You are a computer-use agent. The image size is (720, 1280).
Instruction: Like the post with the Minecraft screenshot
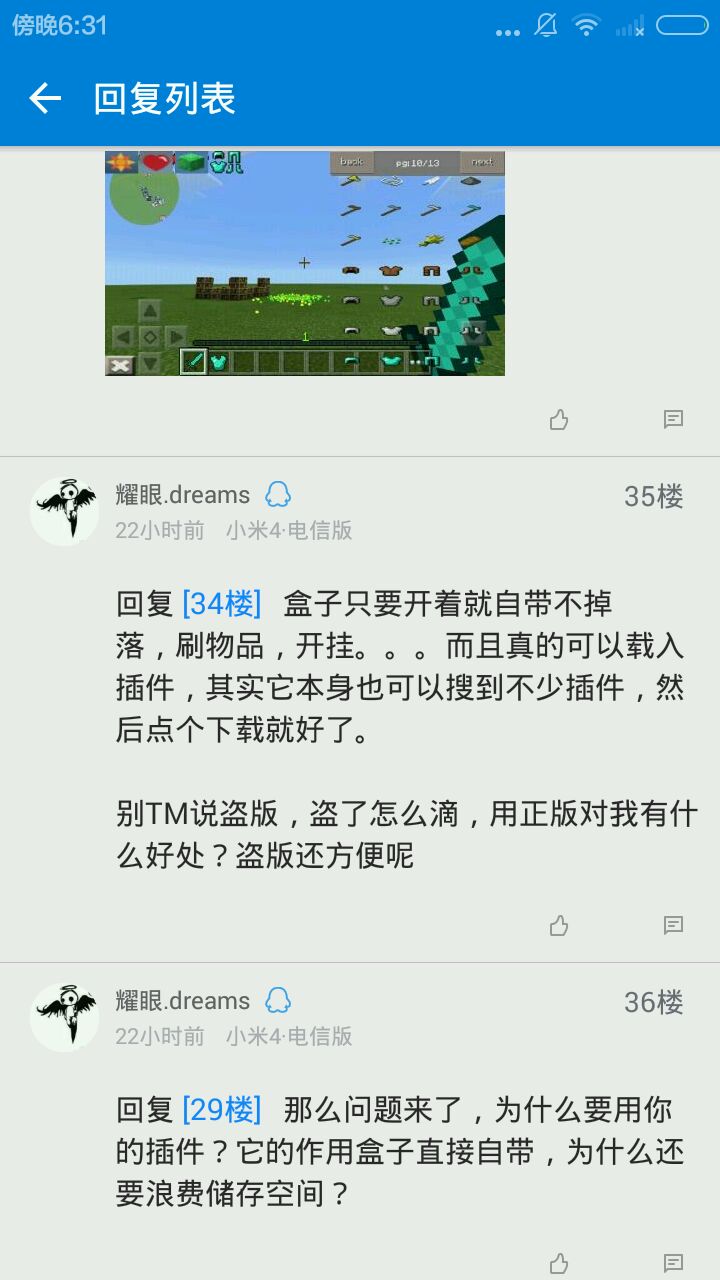(559, 420)
